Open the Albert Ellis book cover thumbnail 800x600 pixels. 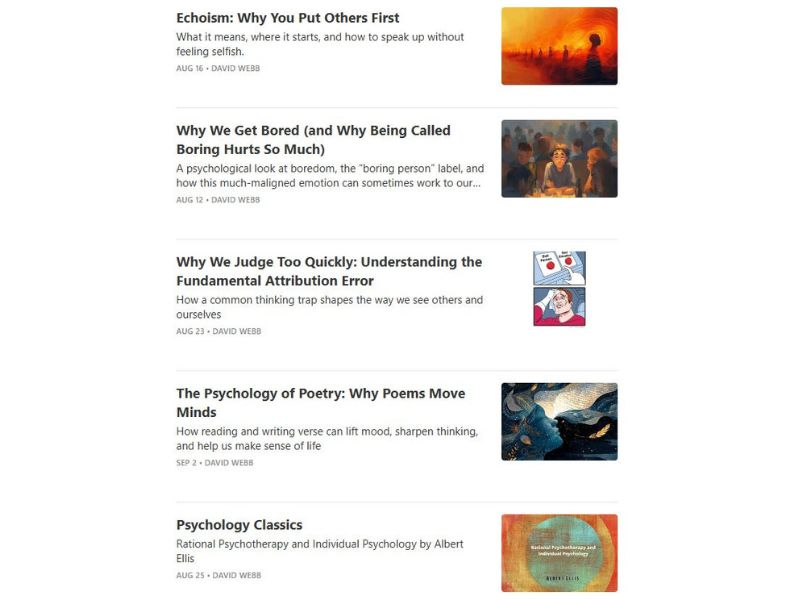(x=559, y=553)
